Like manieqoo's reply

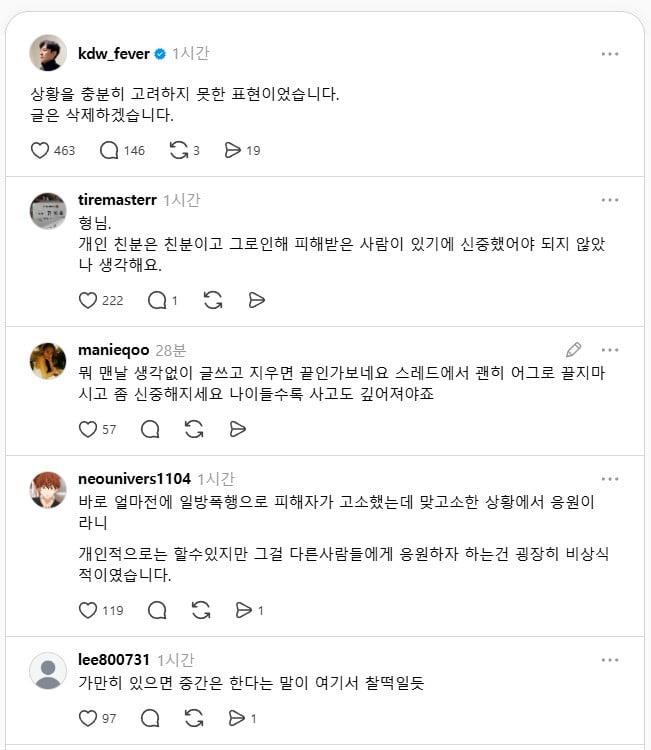[88, 429]
